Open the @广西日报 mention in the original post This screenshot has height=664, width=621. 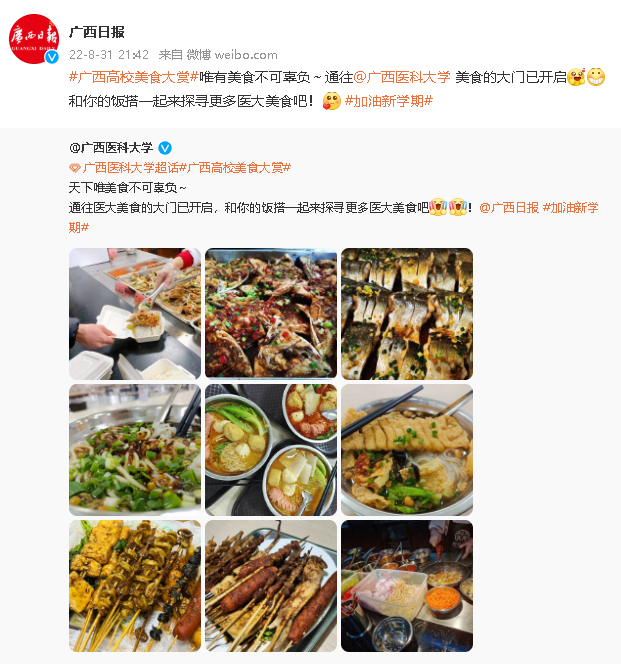click(508, 207)
